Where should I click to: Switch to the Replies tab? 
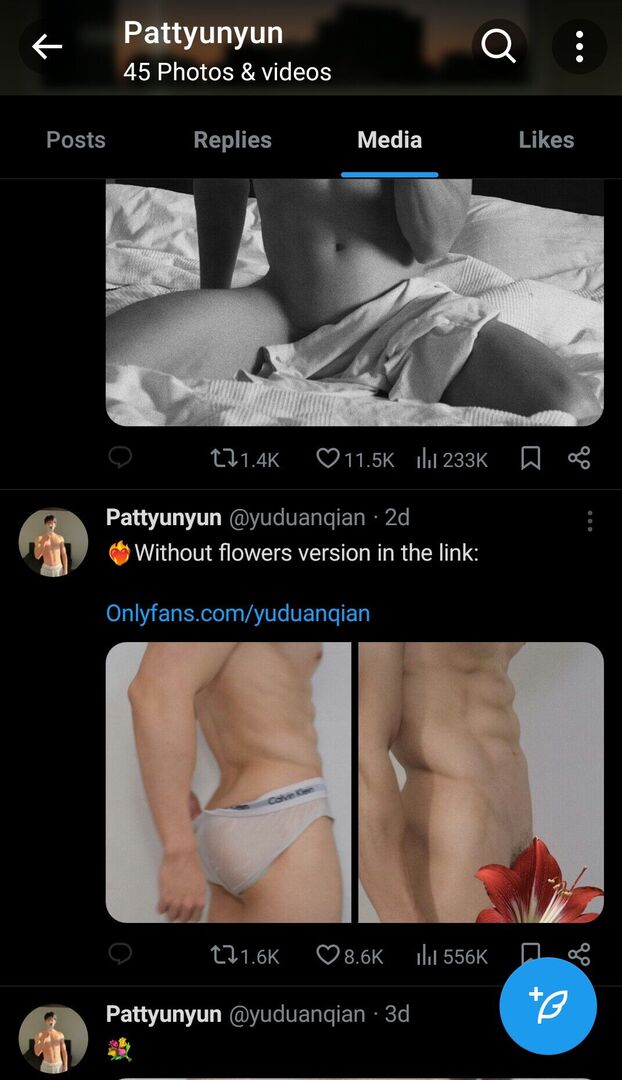click(x=232, y=140)
